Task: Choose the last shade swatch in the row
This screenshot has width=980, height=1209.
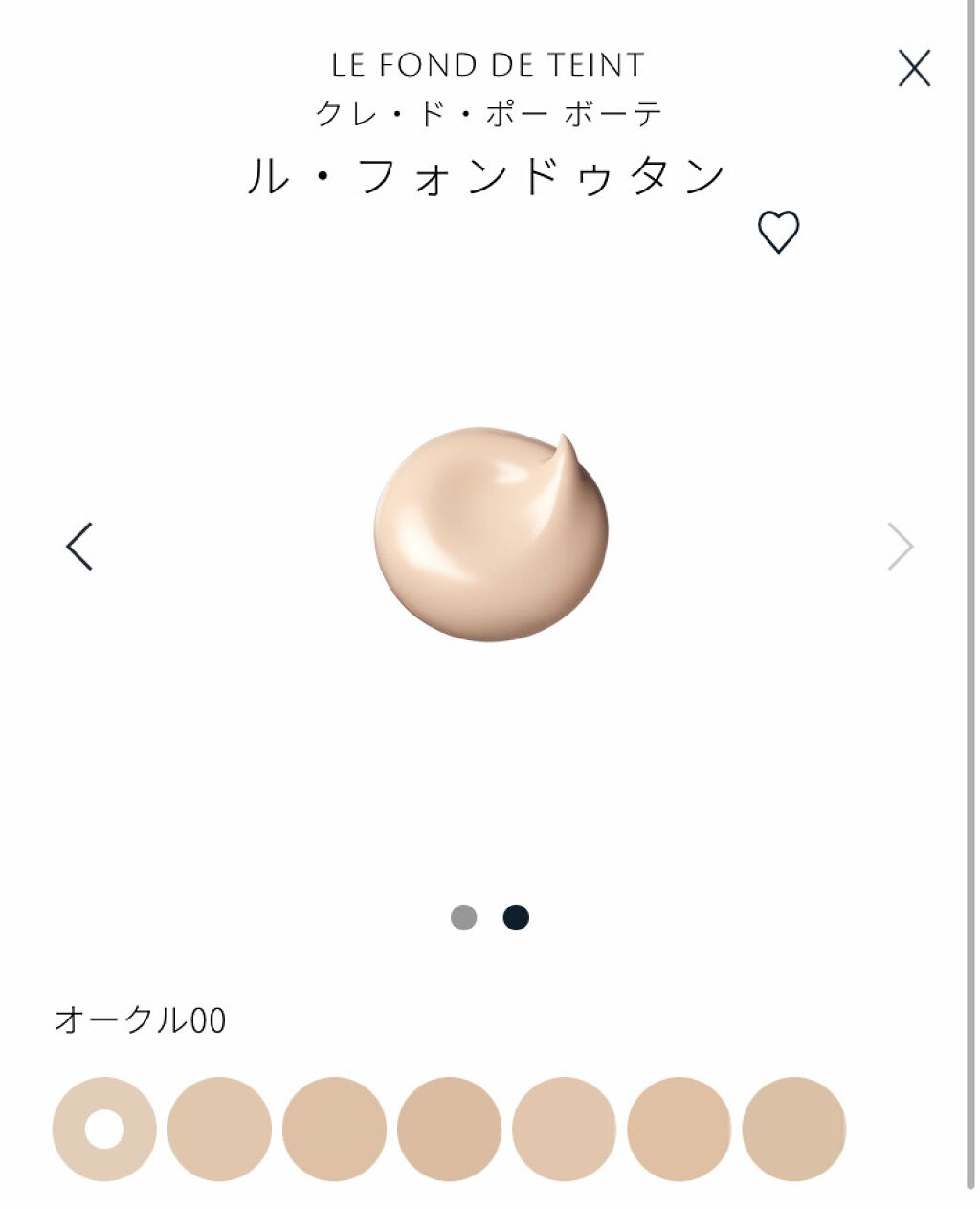Action: click(793, 1130)
